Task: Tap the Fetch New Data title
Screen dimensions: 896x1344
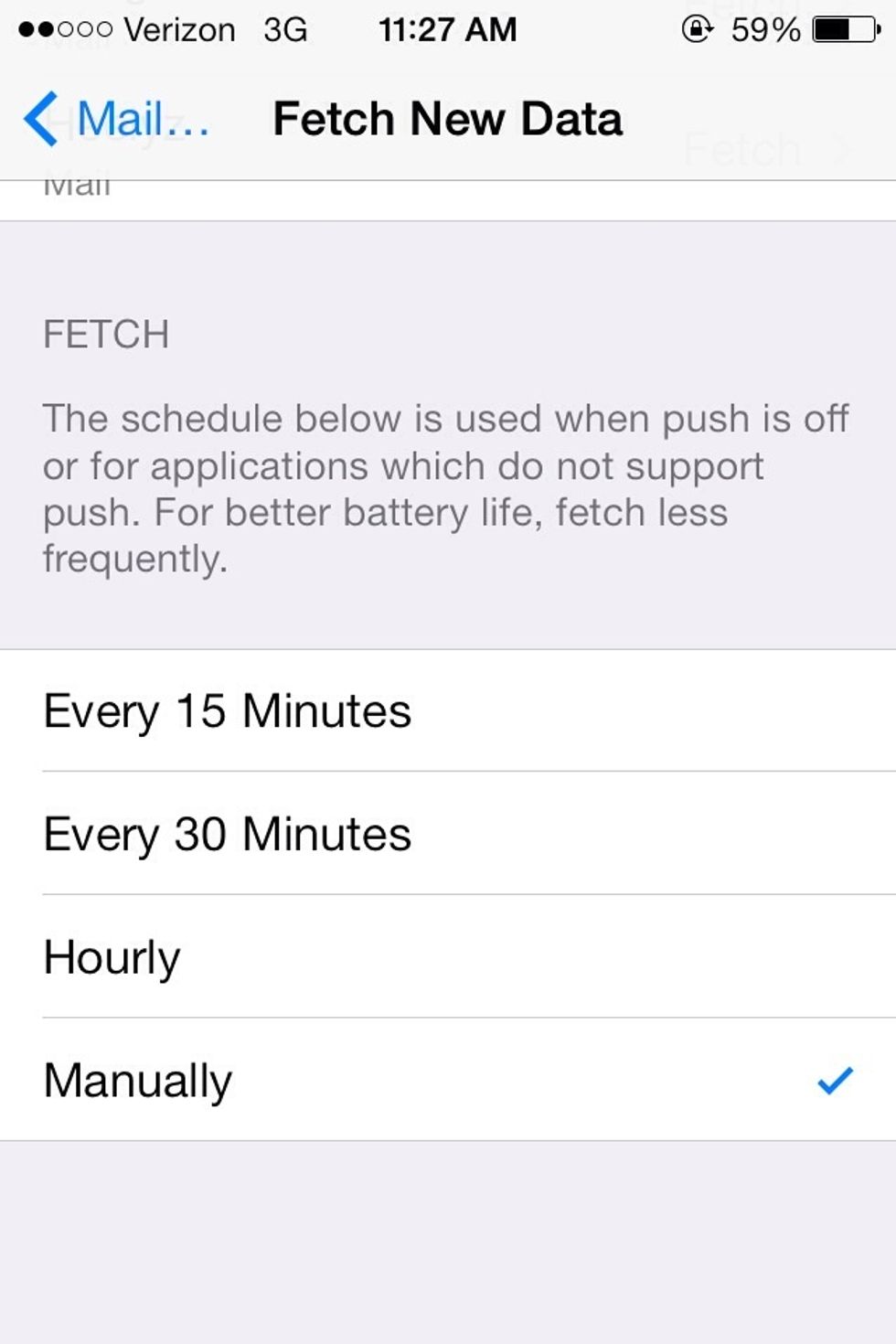Action: [x=447, y=117]
